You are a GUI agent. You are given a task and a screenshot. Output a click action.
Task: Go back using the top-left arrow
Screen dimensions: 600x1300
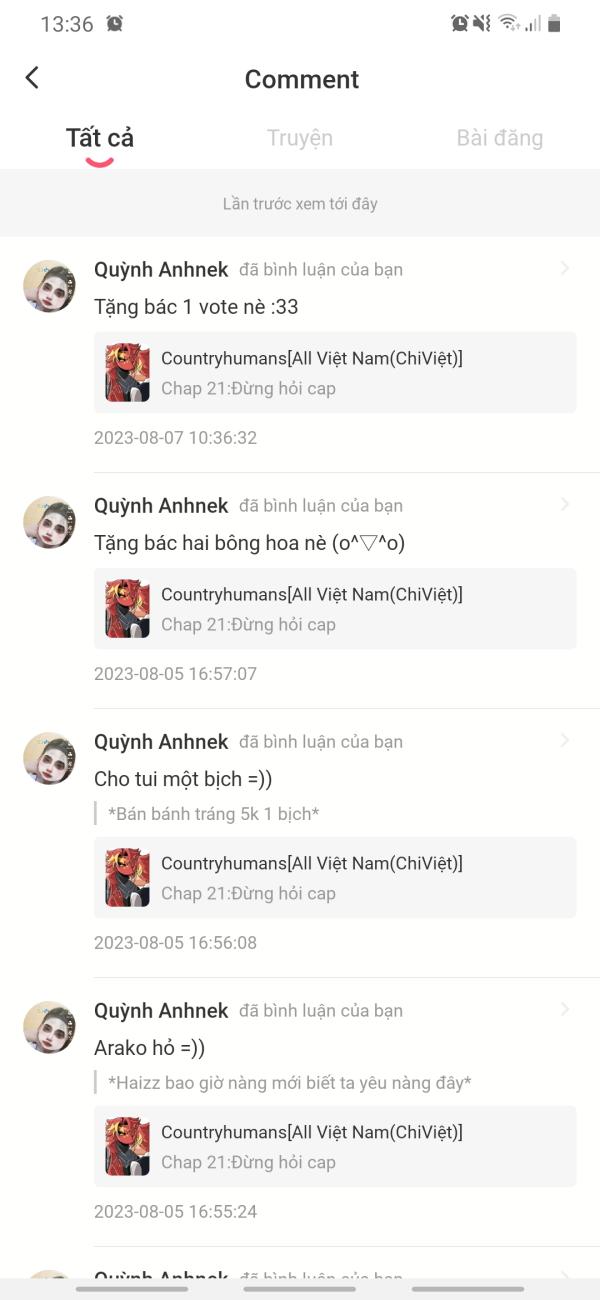[x=32, y=78]
